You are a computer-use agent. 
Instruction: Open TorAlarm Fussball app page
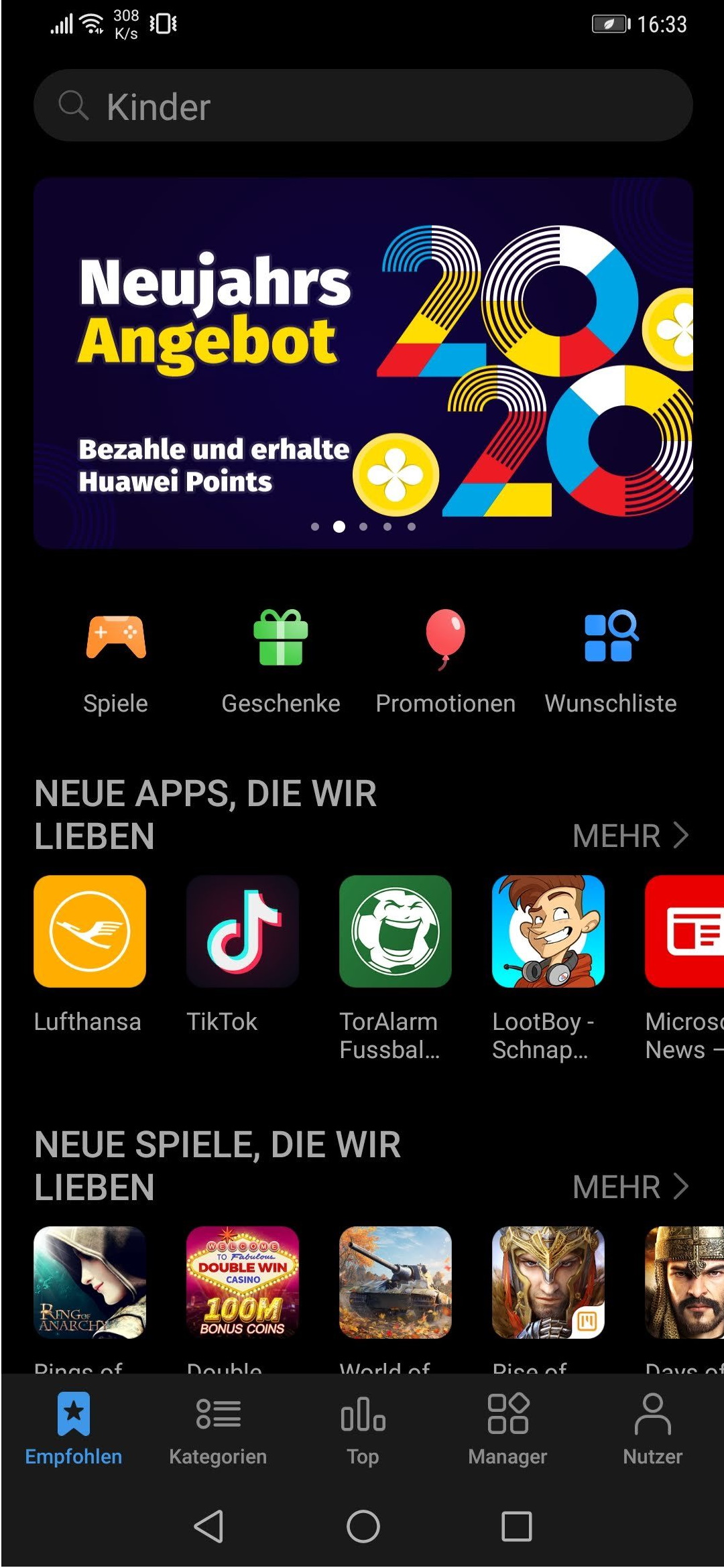395,931
